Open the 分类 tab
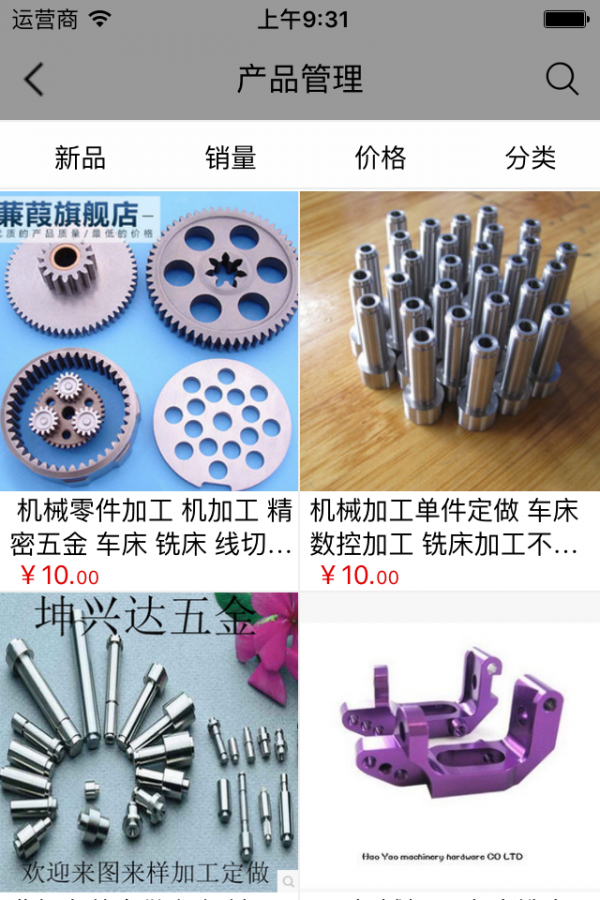The image size is (600, 900). pos(530,157)
